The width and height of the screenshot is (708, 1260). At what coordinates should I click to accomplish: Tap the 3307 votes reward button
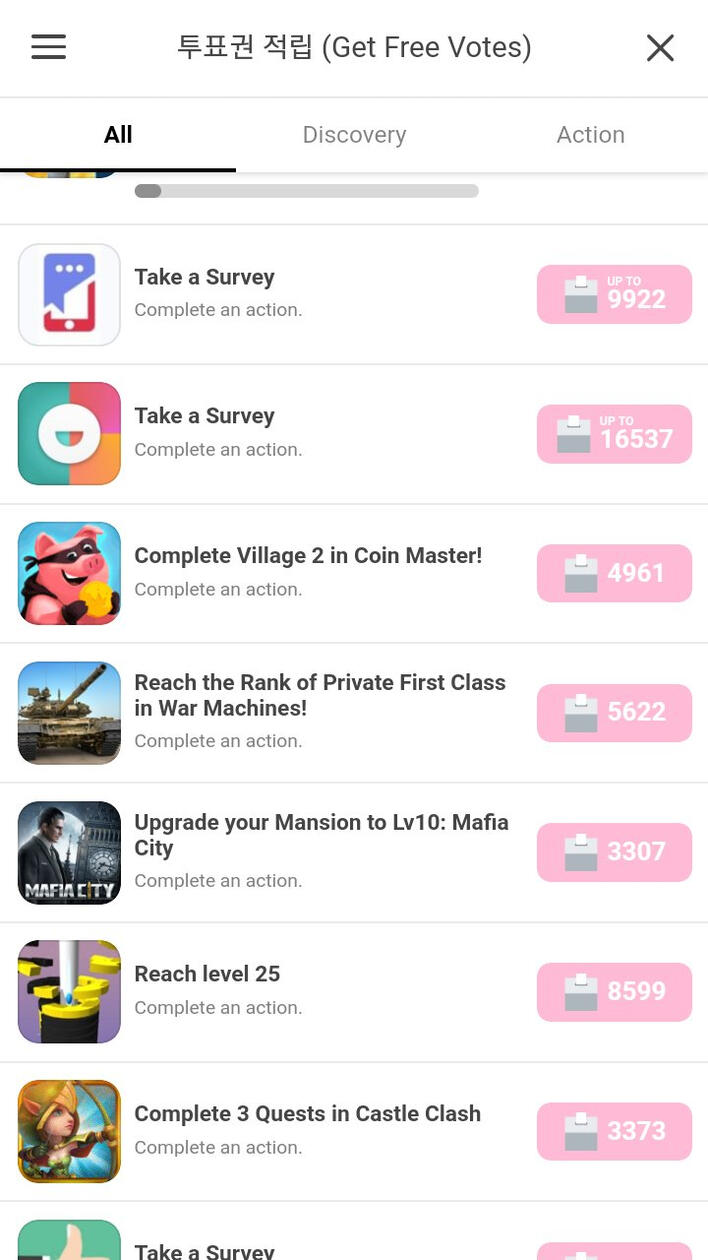click(x=614, y=852)
